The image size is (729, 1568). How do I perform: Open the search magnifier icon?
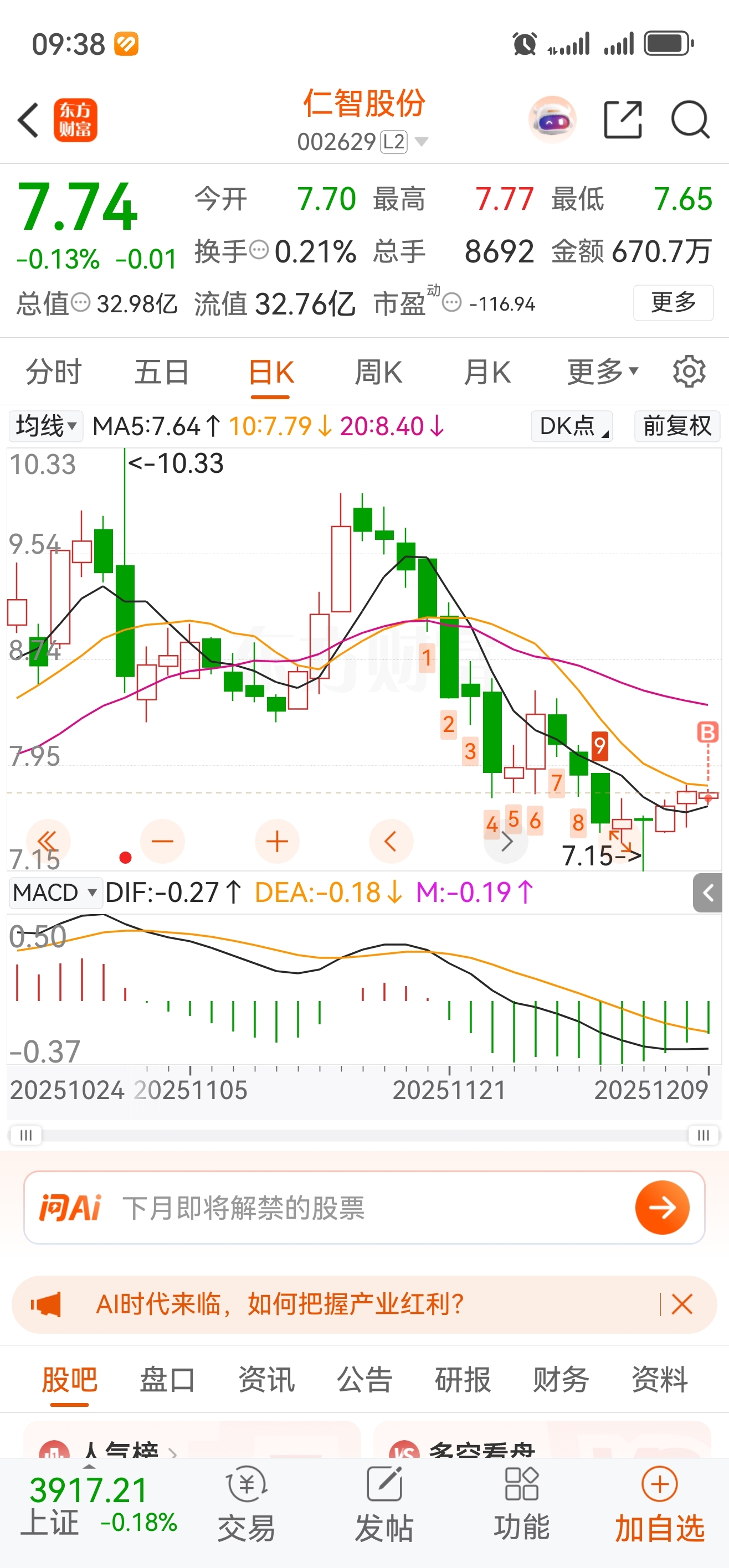690,120
